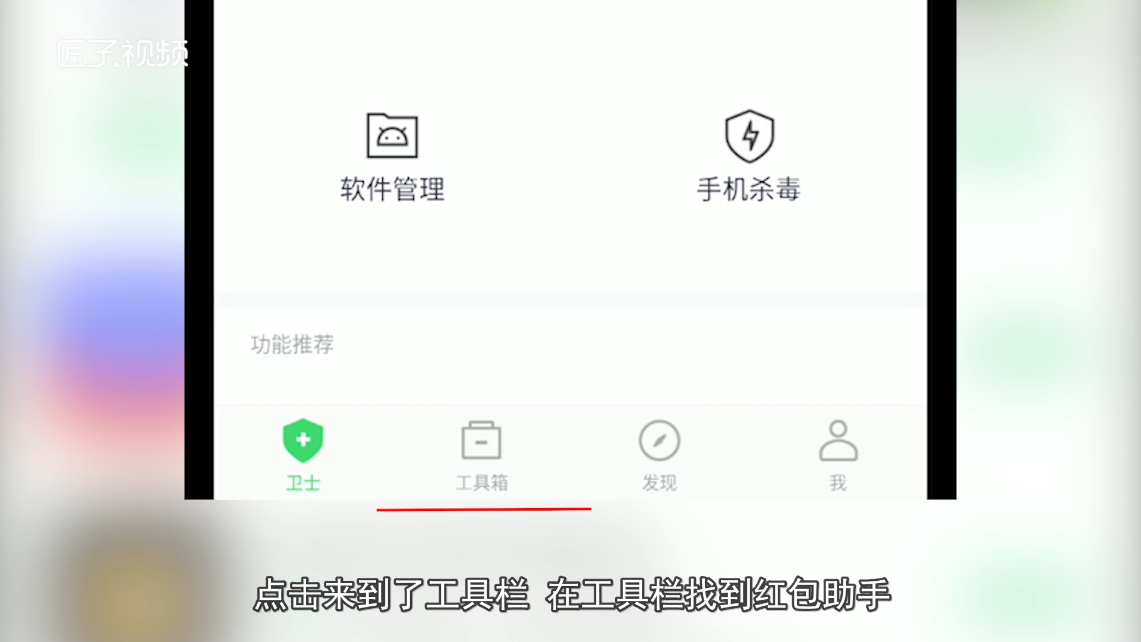The image size is (1141, 642).
Task: Open the 我 profile tab
Action: [x=838, y=454]
